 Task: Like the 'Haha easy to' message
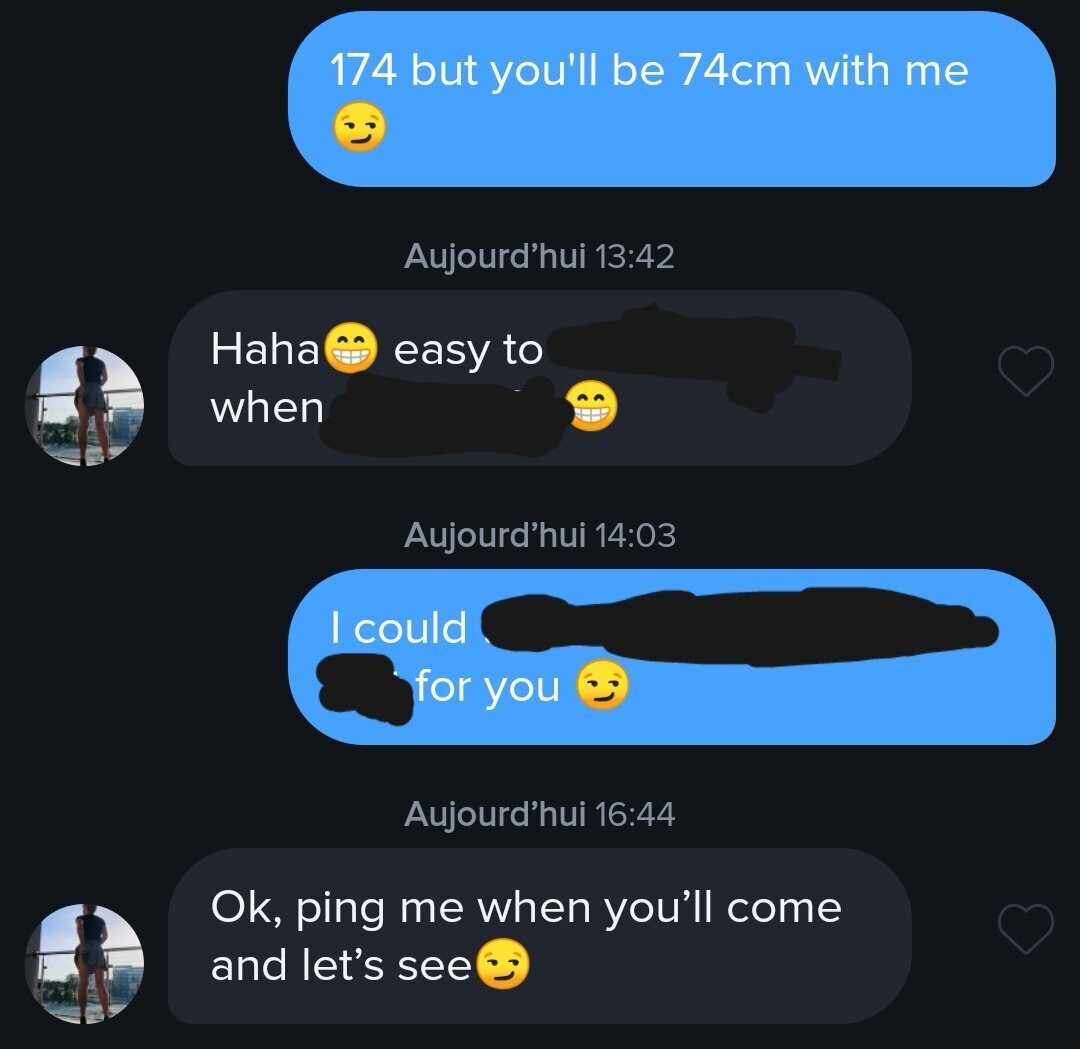pyautogui.click(x=1026, y=371)
